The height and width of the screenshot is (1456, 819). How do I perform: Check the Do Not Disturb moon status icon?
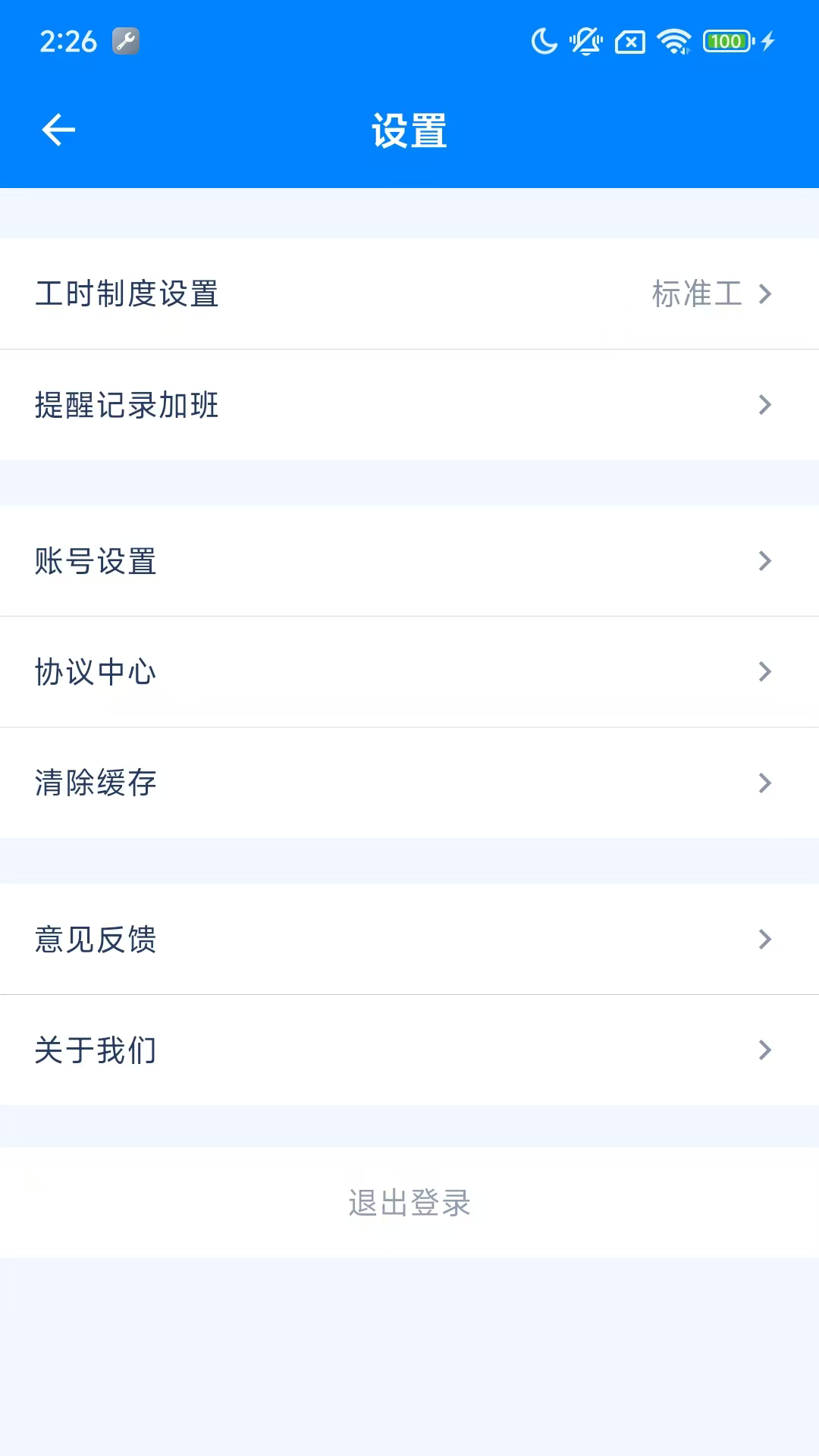543,42
